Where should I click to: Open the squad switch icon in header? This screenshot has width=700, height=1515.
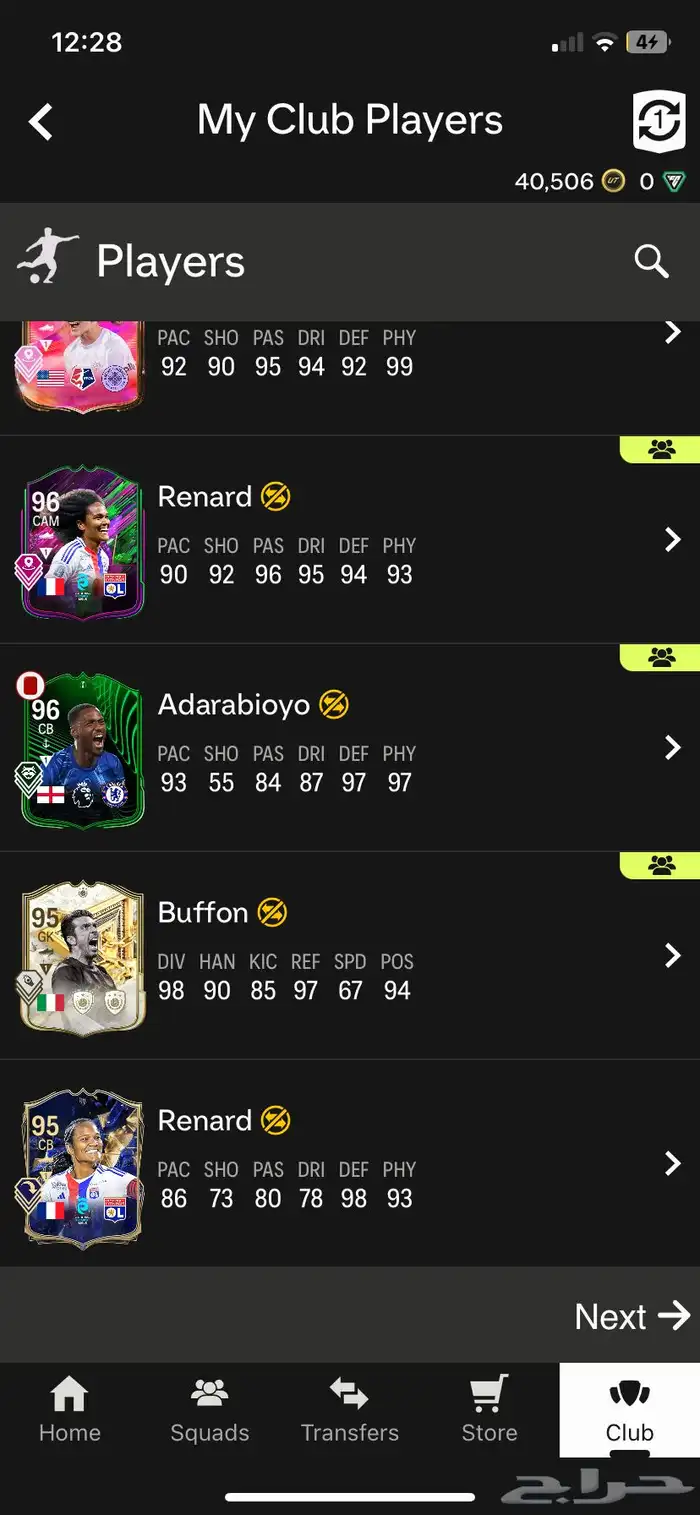click(x=659, y=121)
